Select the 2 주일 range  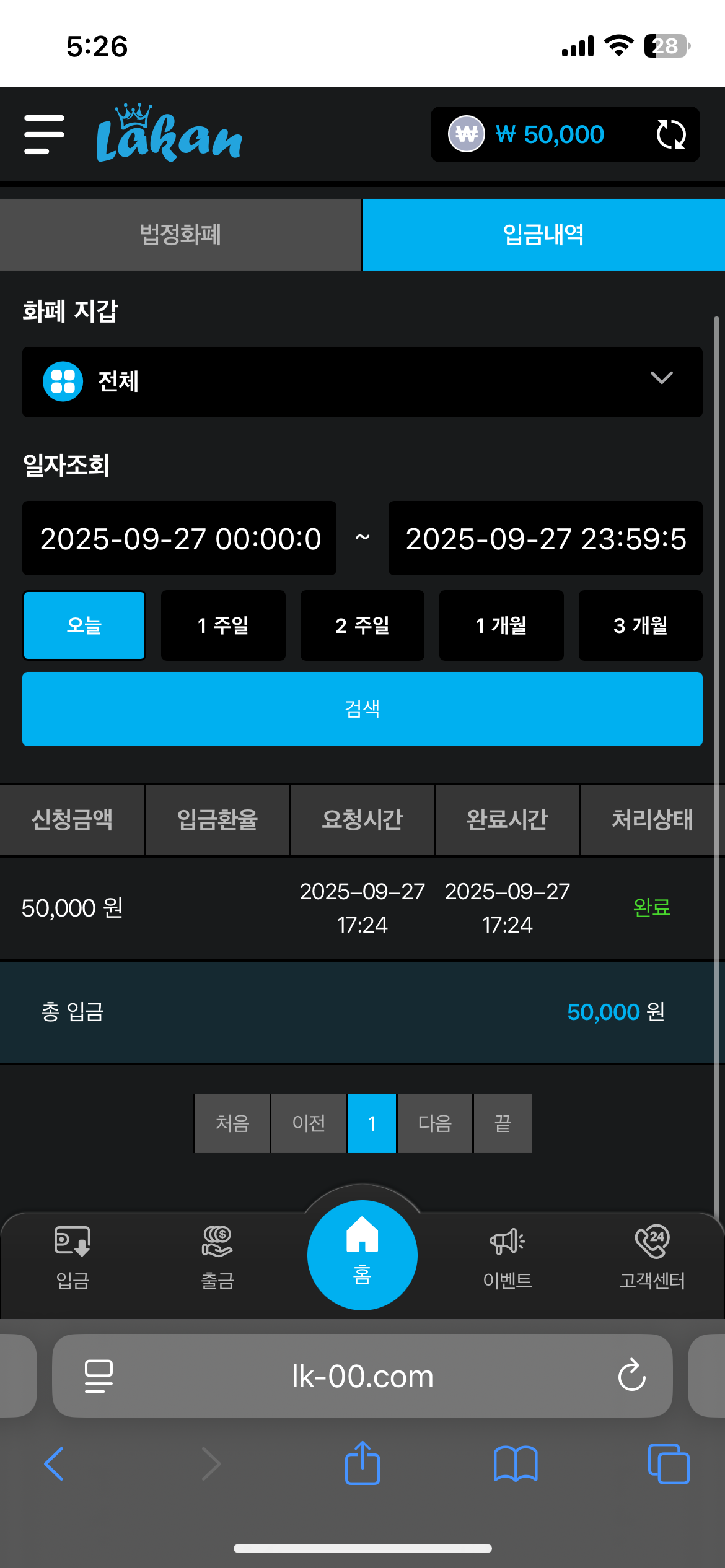point(362,625)
